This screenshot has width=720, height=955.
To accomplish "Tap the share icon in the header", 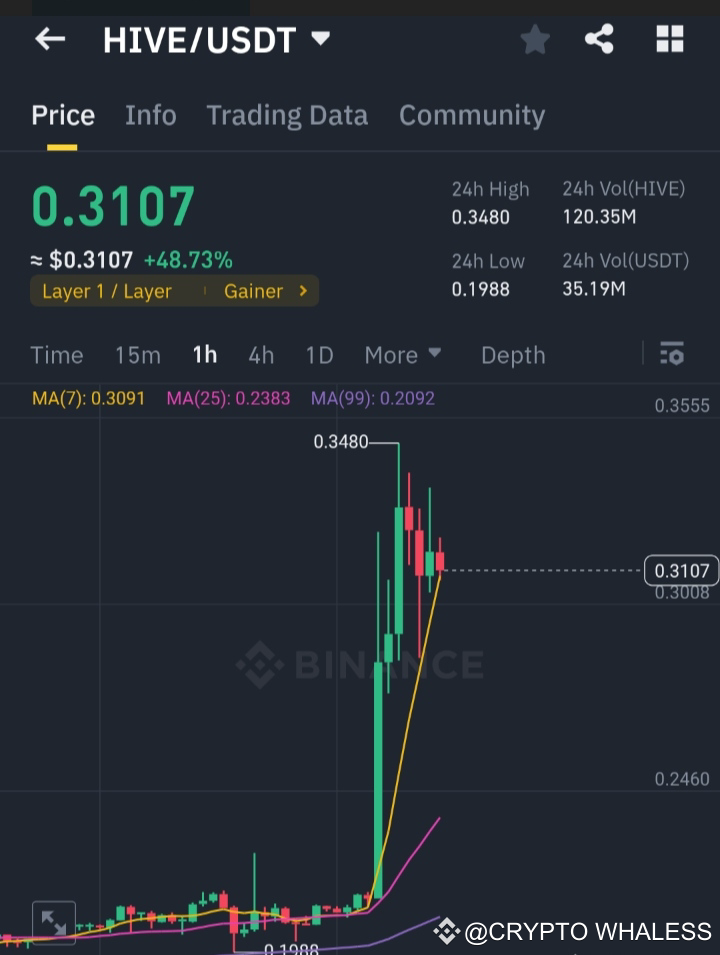I will click(x=600, y=39).
